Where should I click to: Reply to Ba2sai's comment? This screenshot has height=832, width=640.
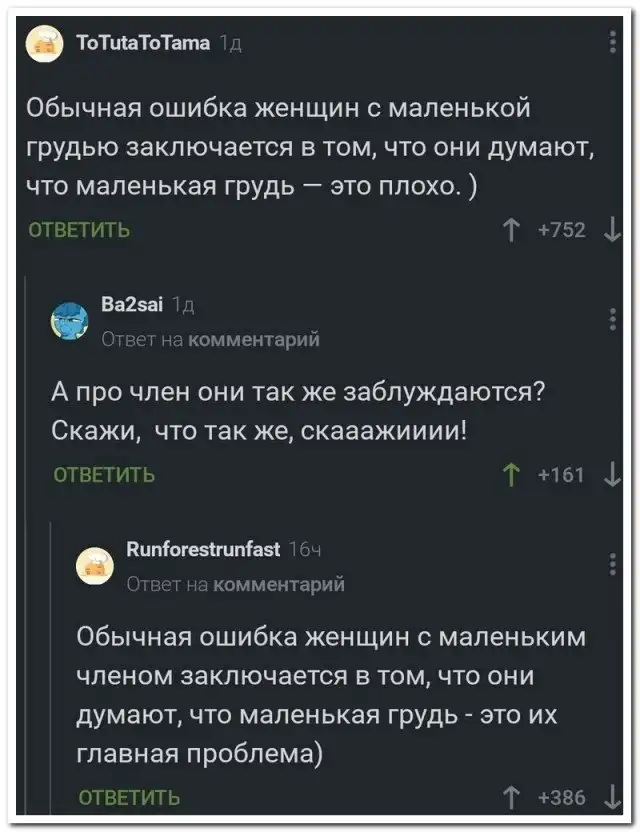pos(102,475)
